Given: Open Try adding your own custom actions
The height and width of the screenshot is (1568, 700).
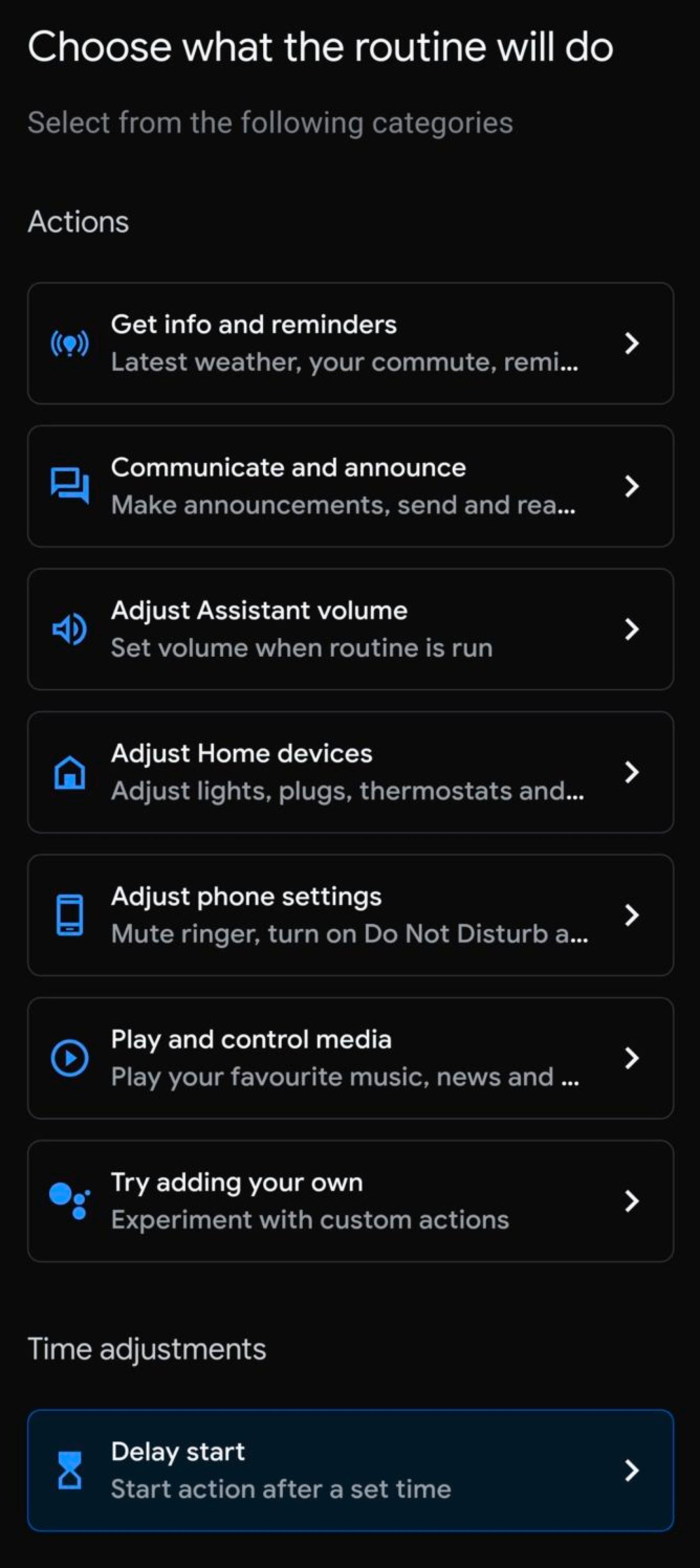Looking at the screenshot, I should (350, 1201).
